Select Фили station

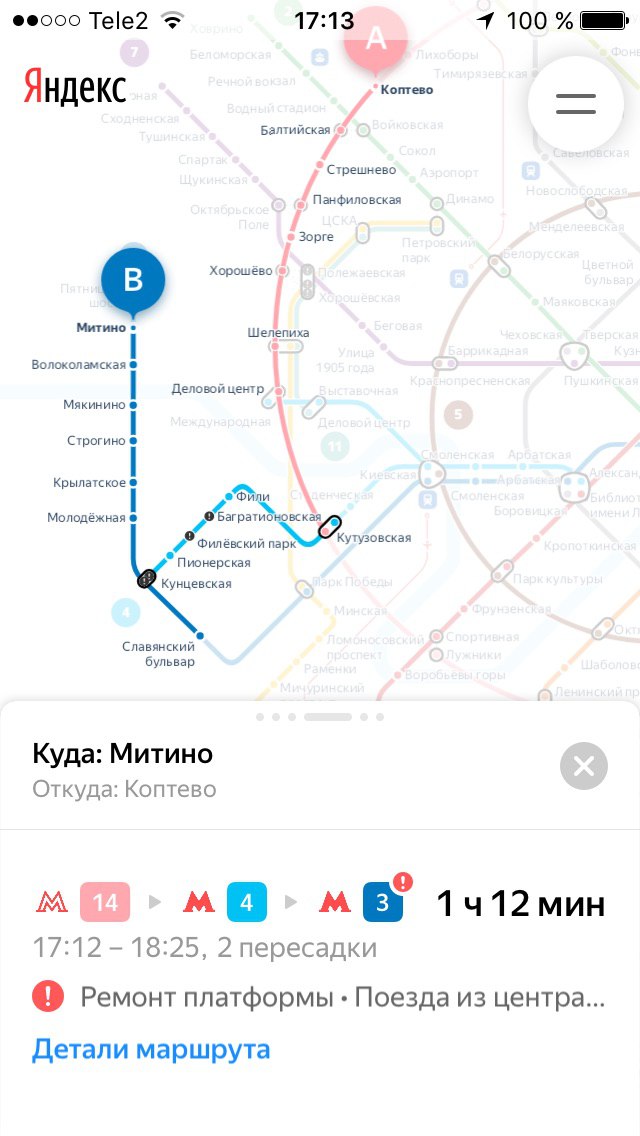click(252, 496)
